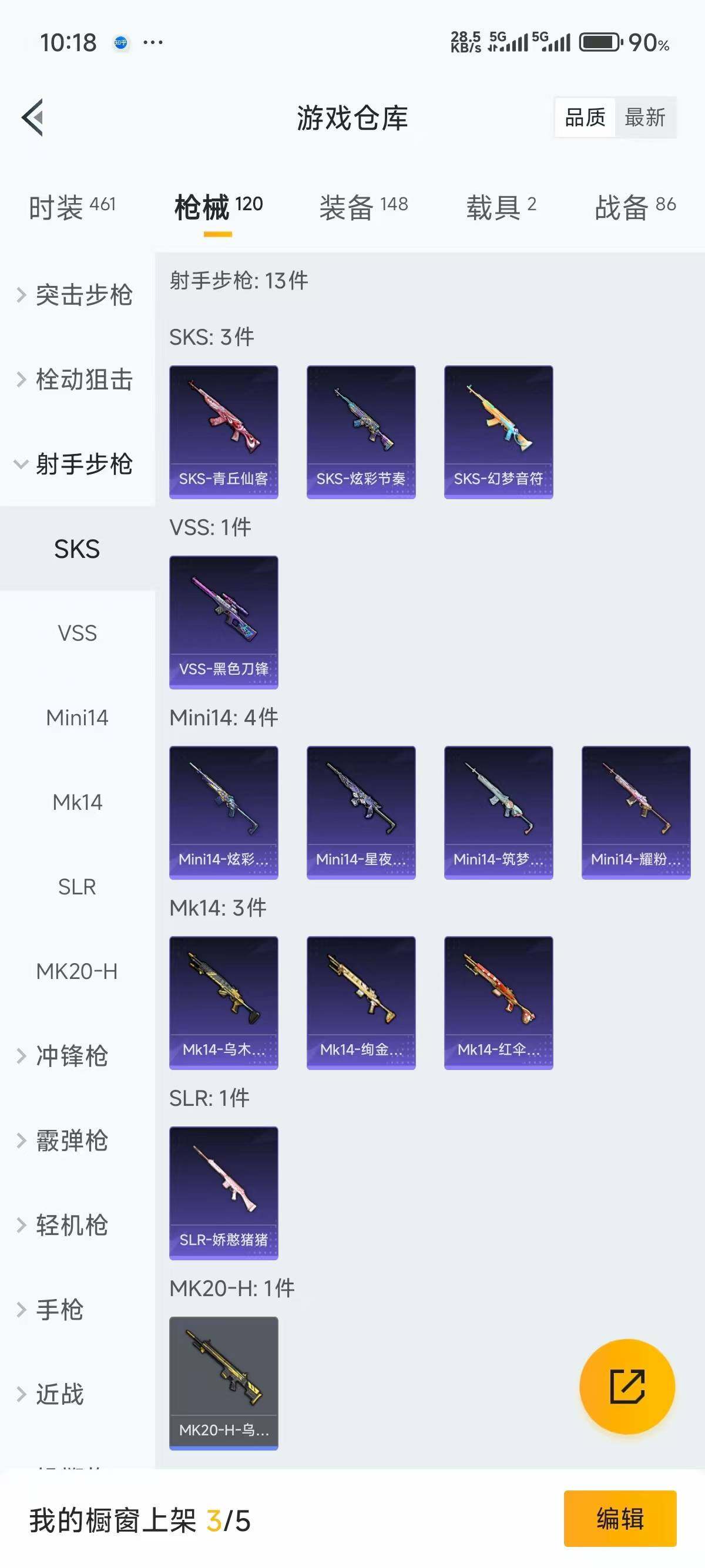
Task: Select the SKS-幻梦音符 skin
Action: pyautogui.click(x=499, y=432)
